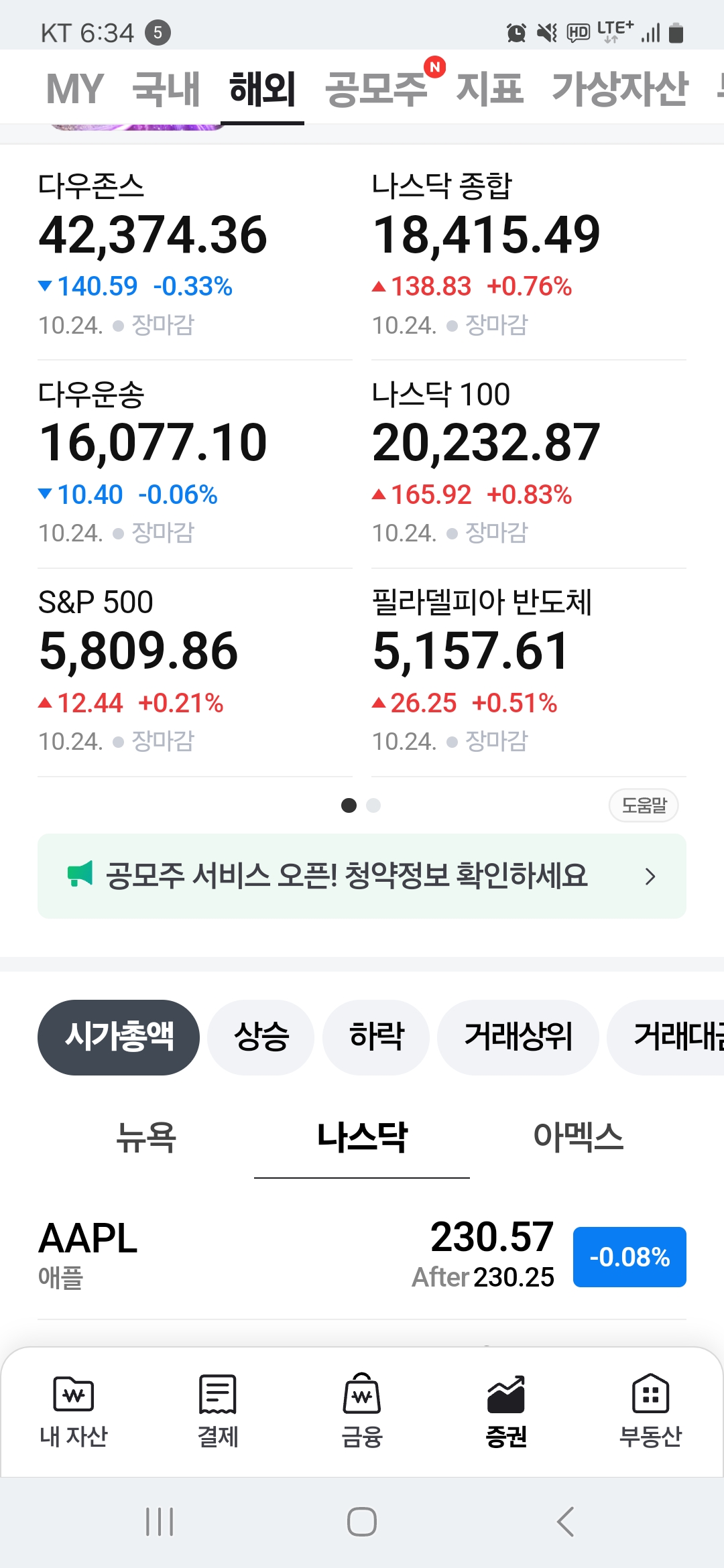This screenshot has height=1568, width=724.
Task: Open the 공모주 서비스 오픈 banner
Action: coord(362,876)
